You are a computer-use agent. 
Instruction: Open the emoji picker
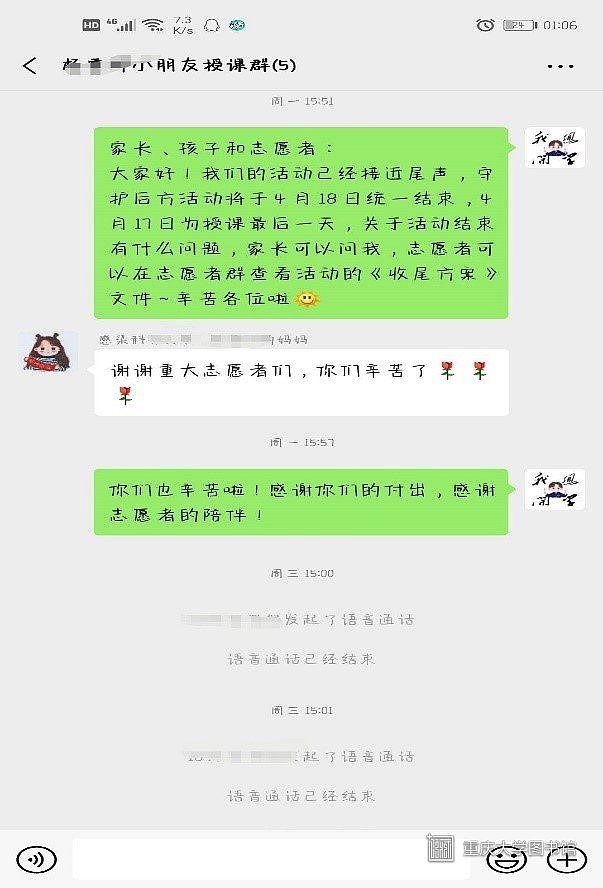tap(507, 859)
